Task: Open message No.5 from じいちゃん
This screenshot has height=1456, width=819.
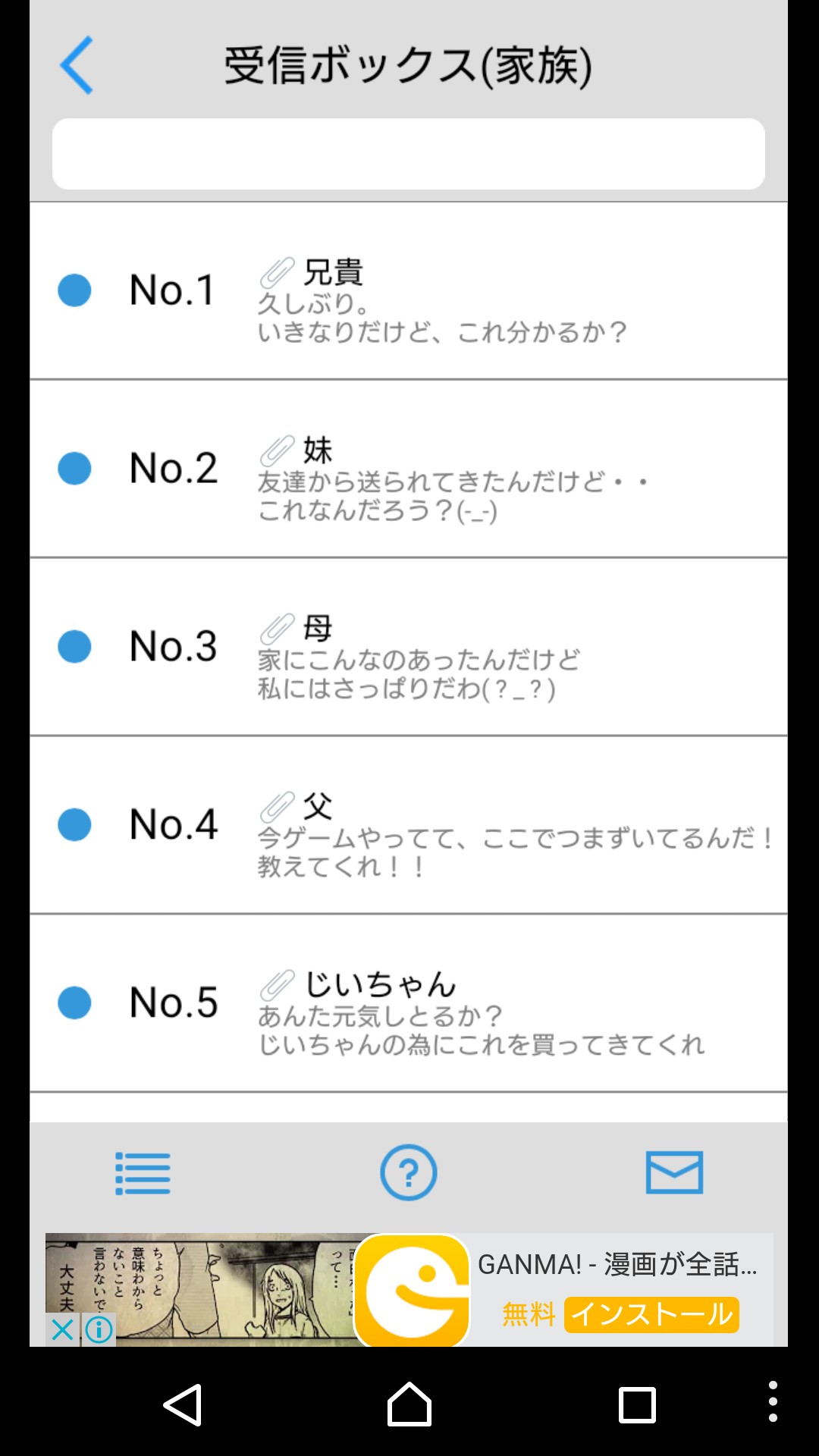Action: pyautogui.click(x=408, y=1003)
